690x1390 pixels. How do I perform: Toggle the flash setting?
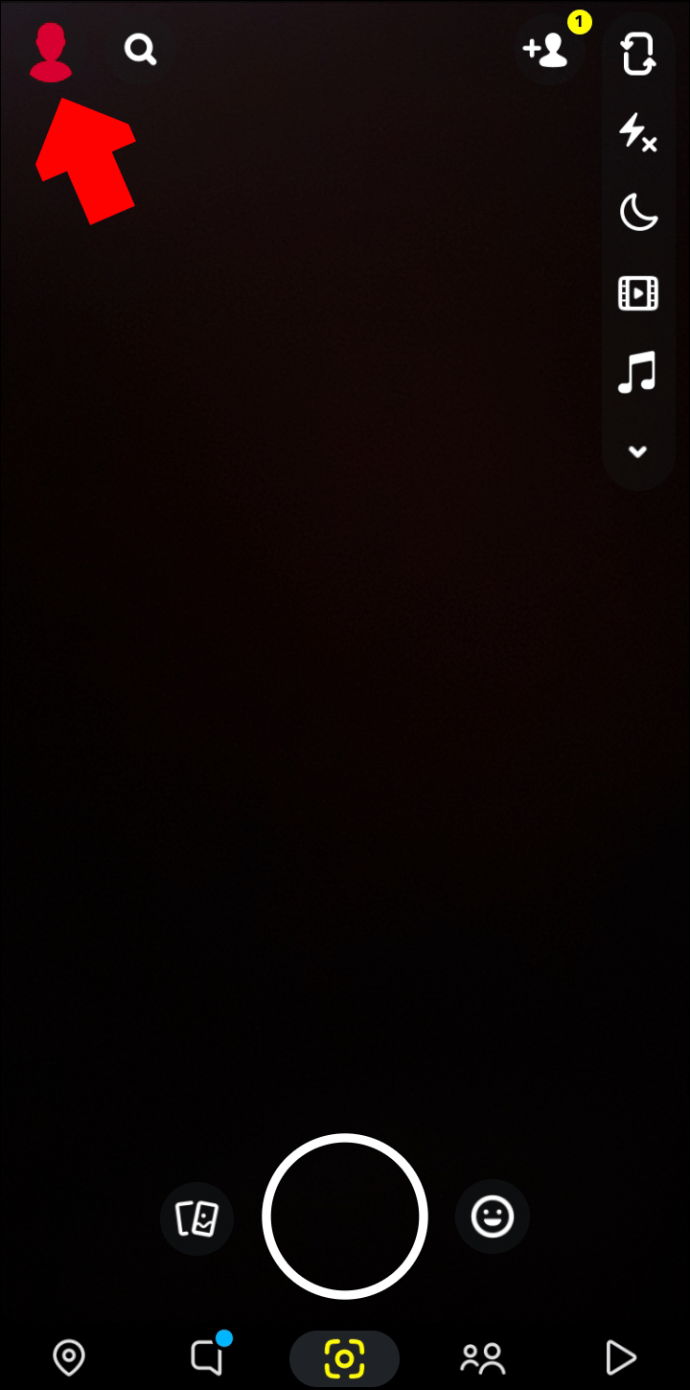pos(638,132)
